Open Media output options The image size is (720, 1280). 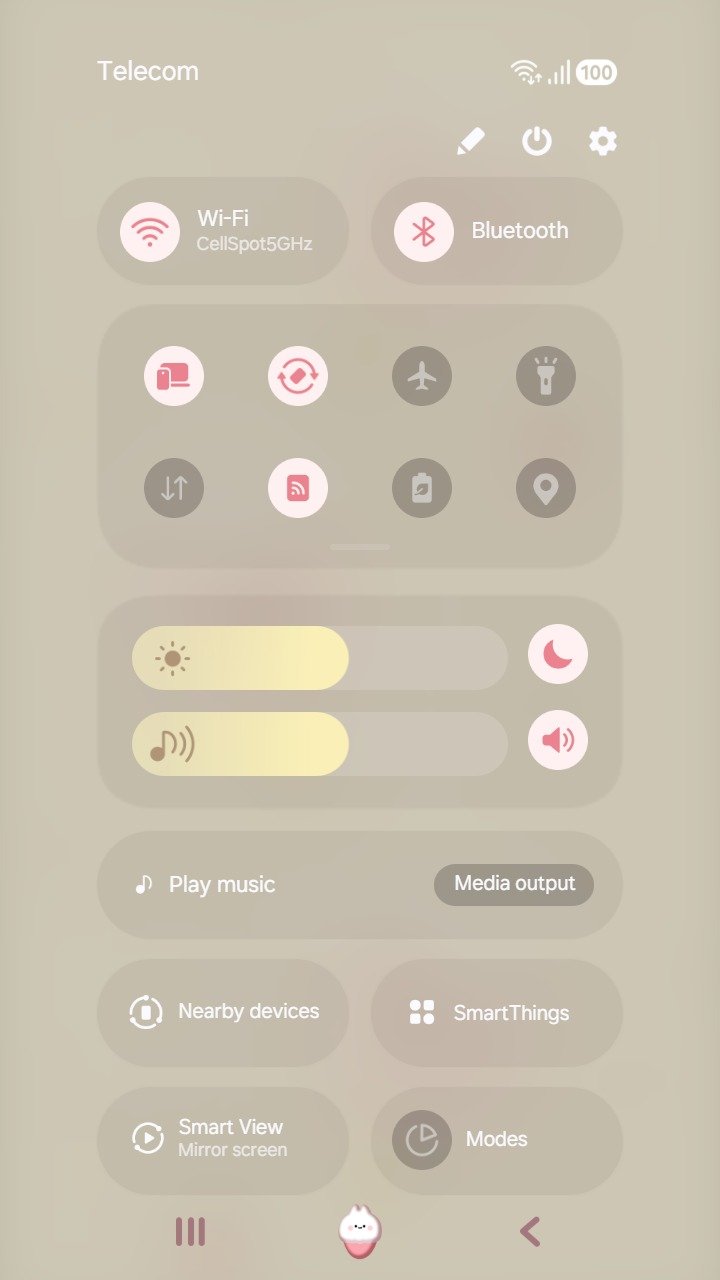[x=514, y=884]
